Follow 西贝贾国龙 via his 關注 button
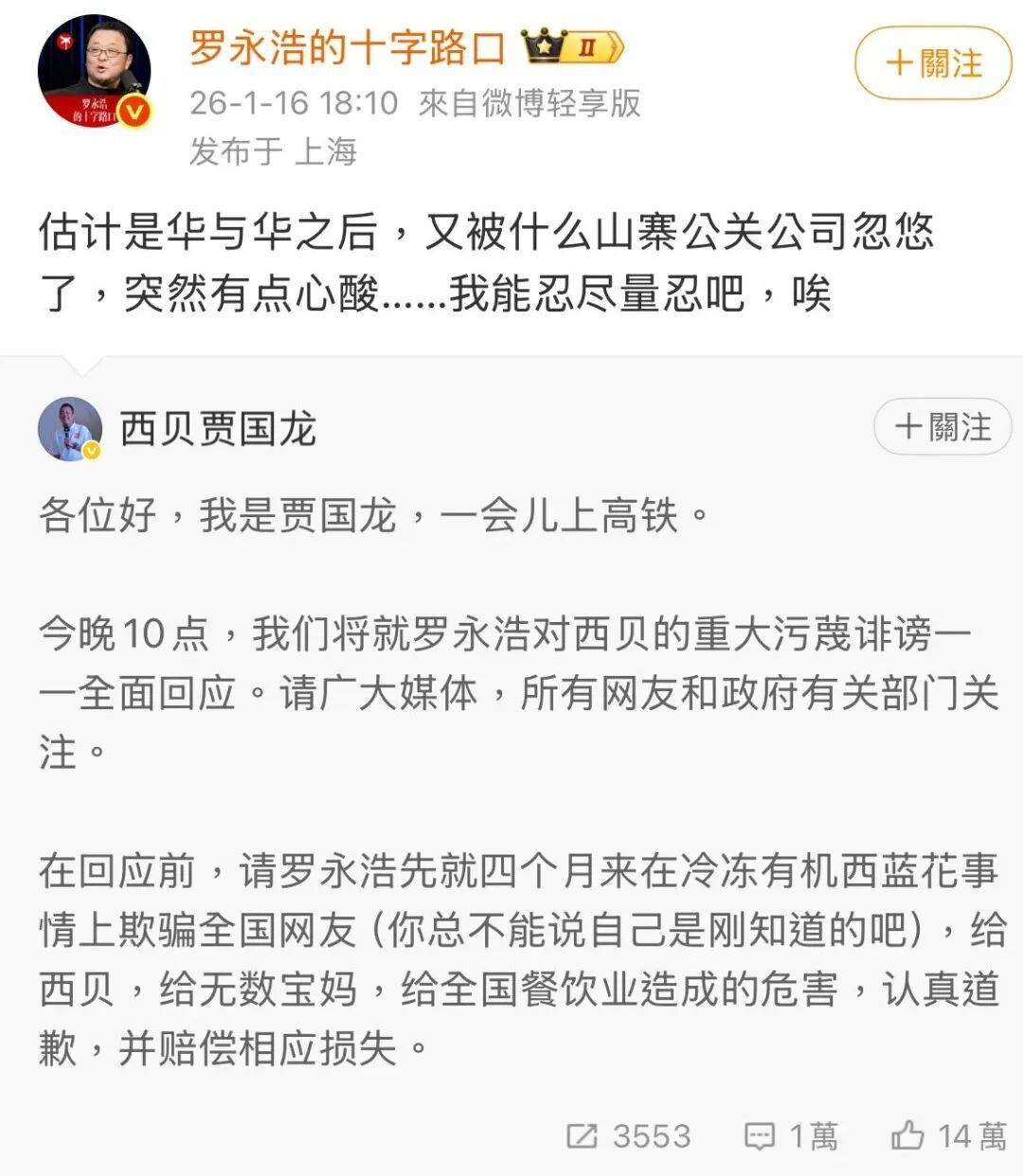This screenshot has width=1023, height=1176. (x=942, y=426)
